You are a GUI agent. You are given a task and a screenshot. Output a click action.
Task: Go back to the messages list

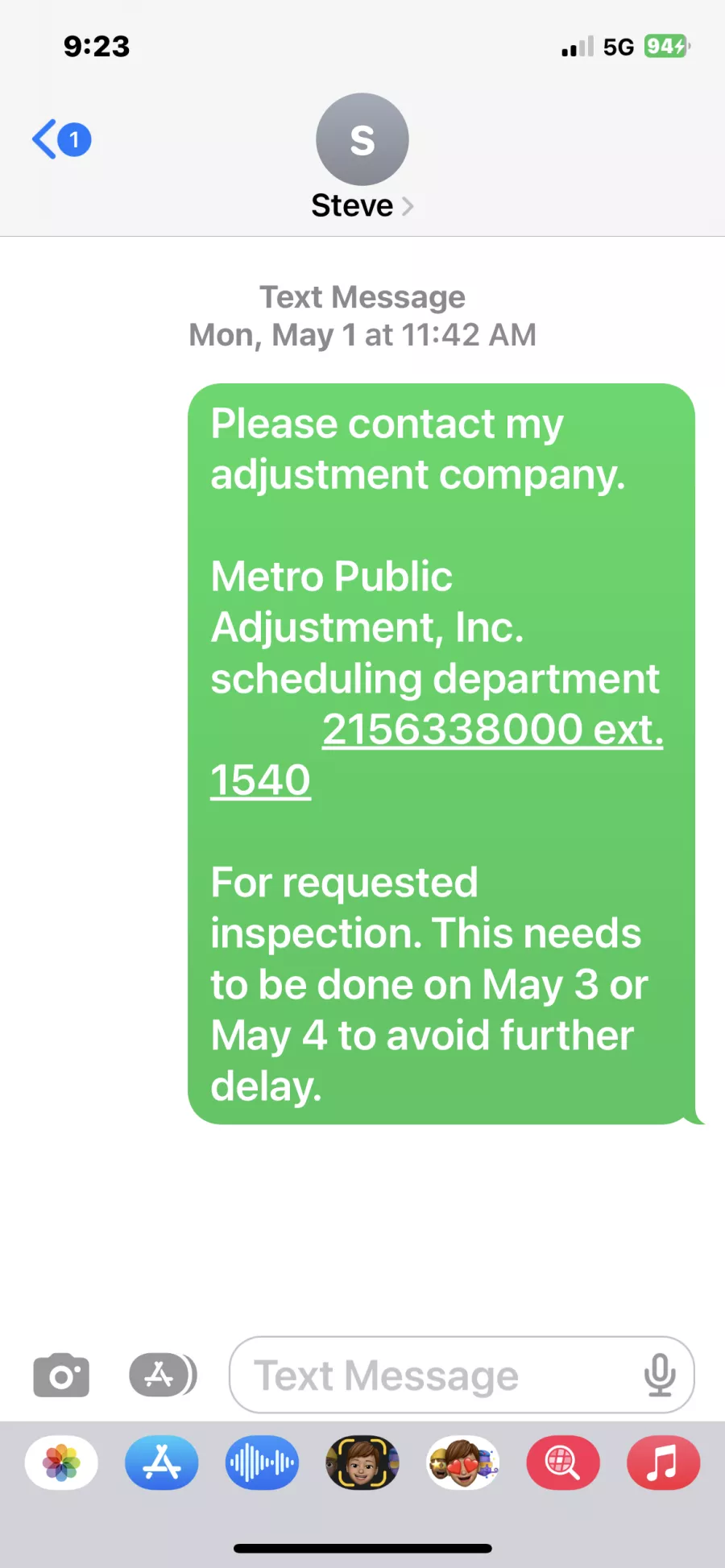(x=60, y=139)
